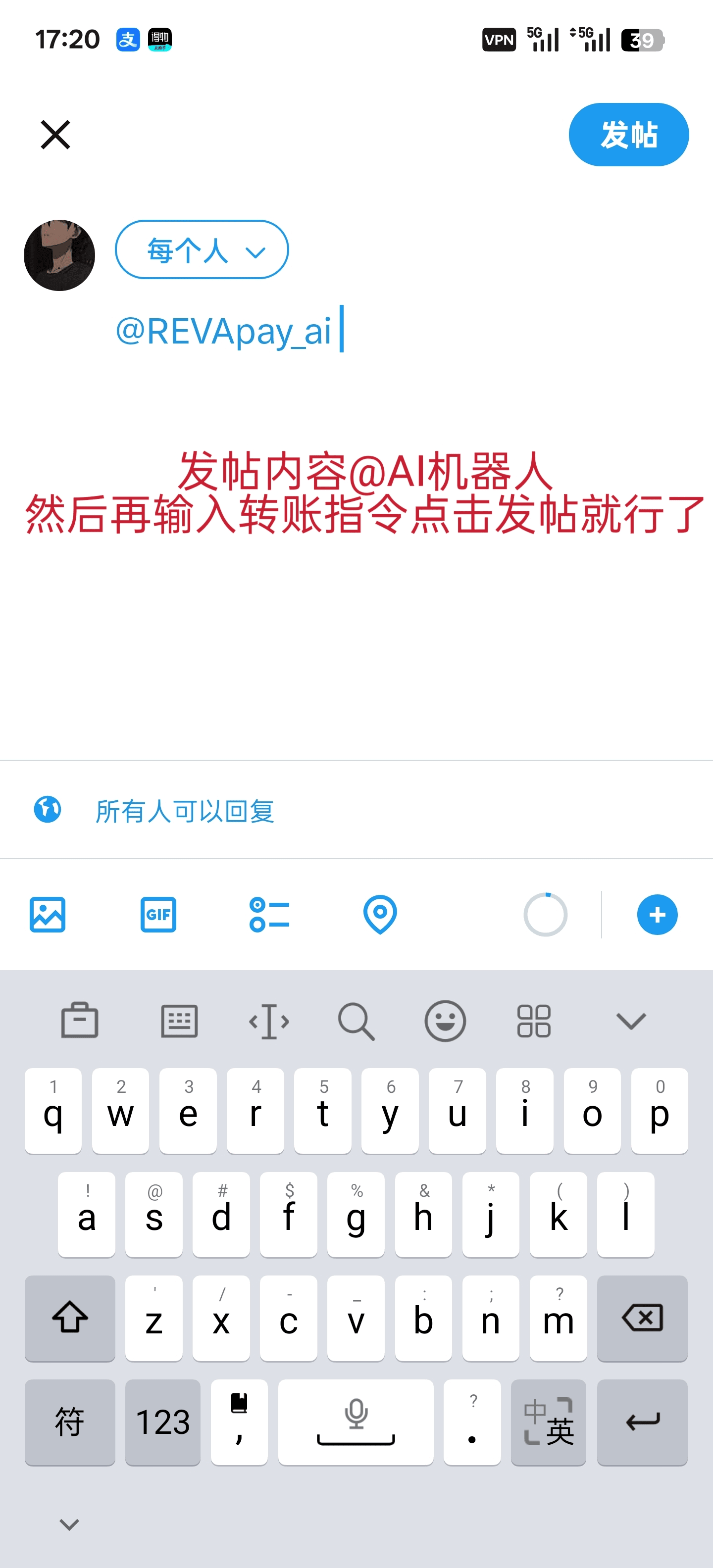Screen dimensions: 713x1568
Task: Open the keyboard search icon
Action: pos(356,1021)
